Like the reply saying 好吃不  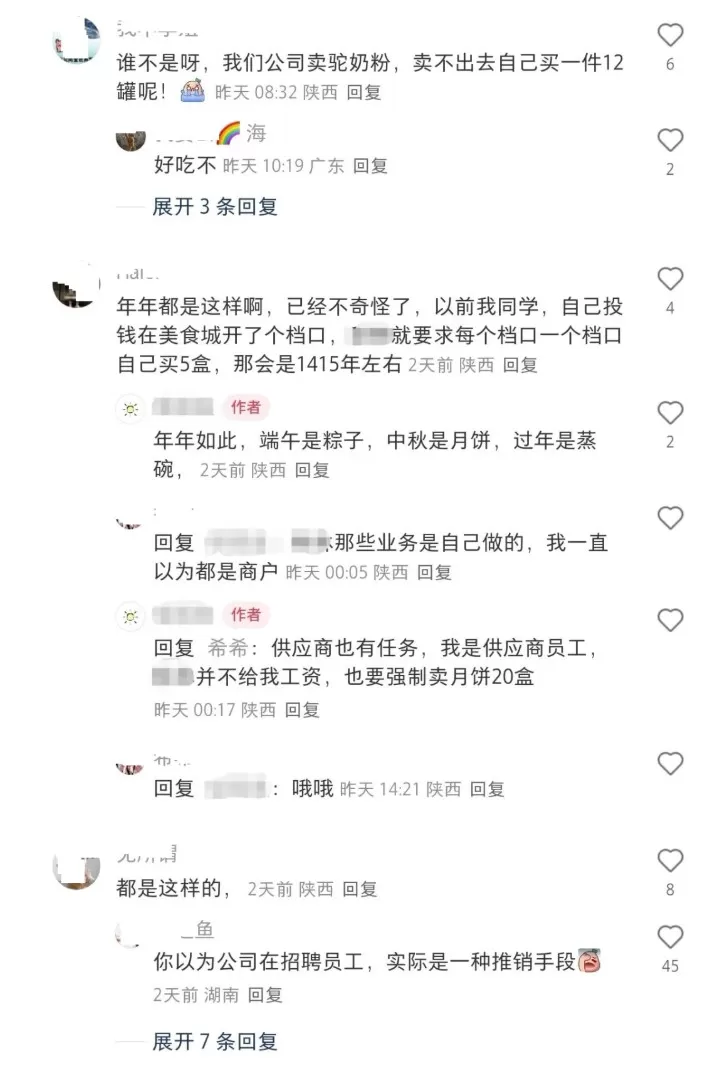669,140
